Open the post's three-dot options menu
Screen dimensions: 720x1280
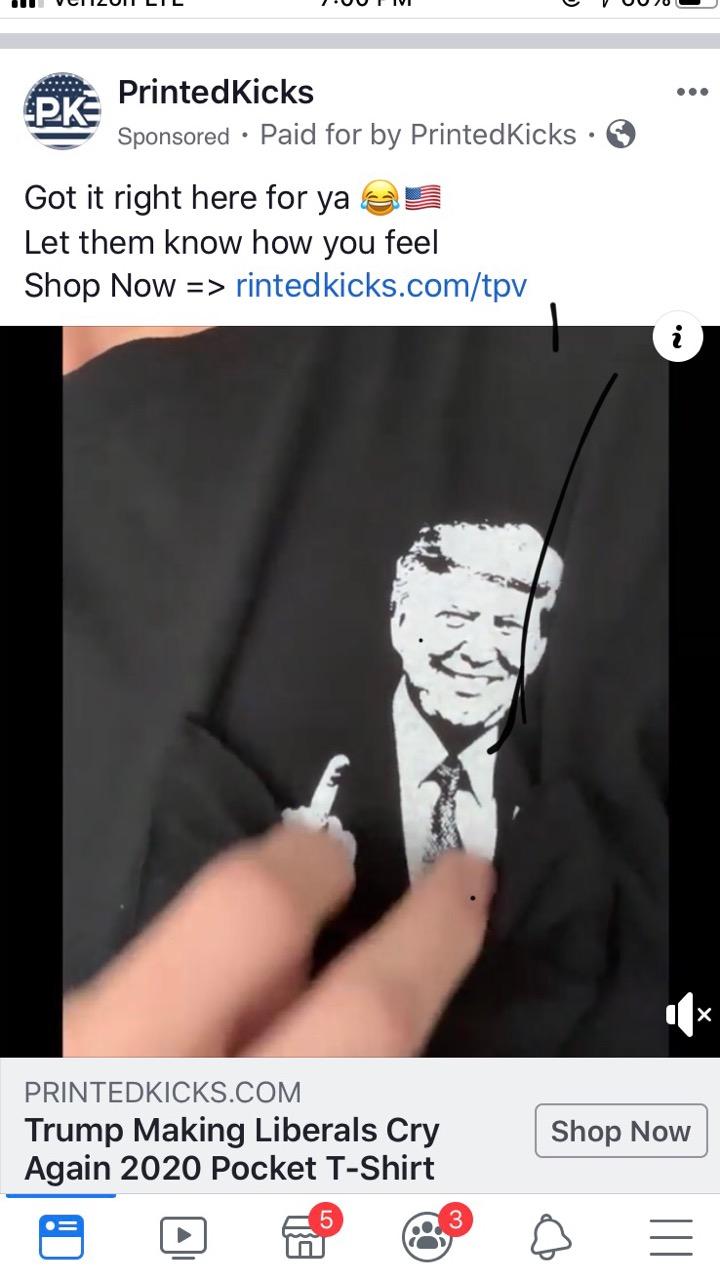click(x=691, y=92)
